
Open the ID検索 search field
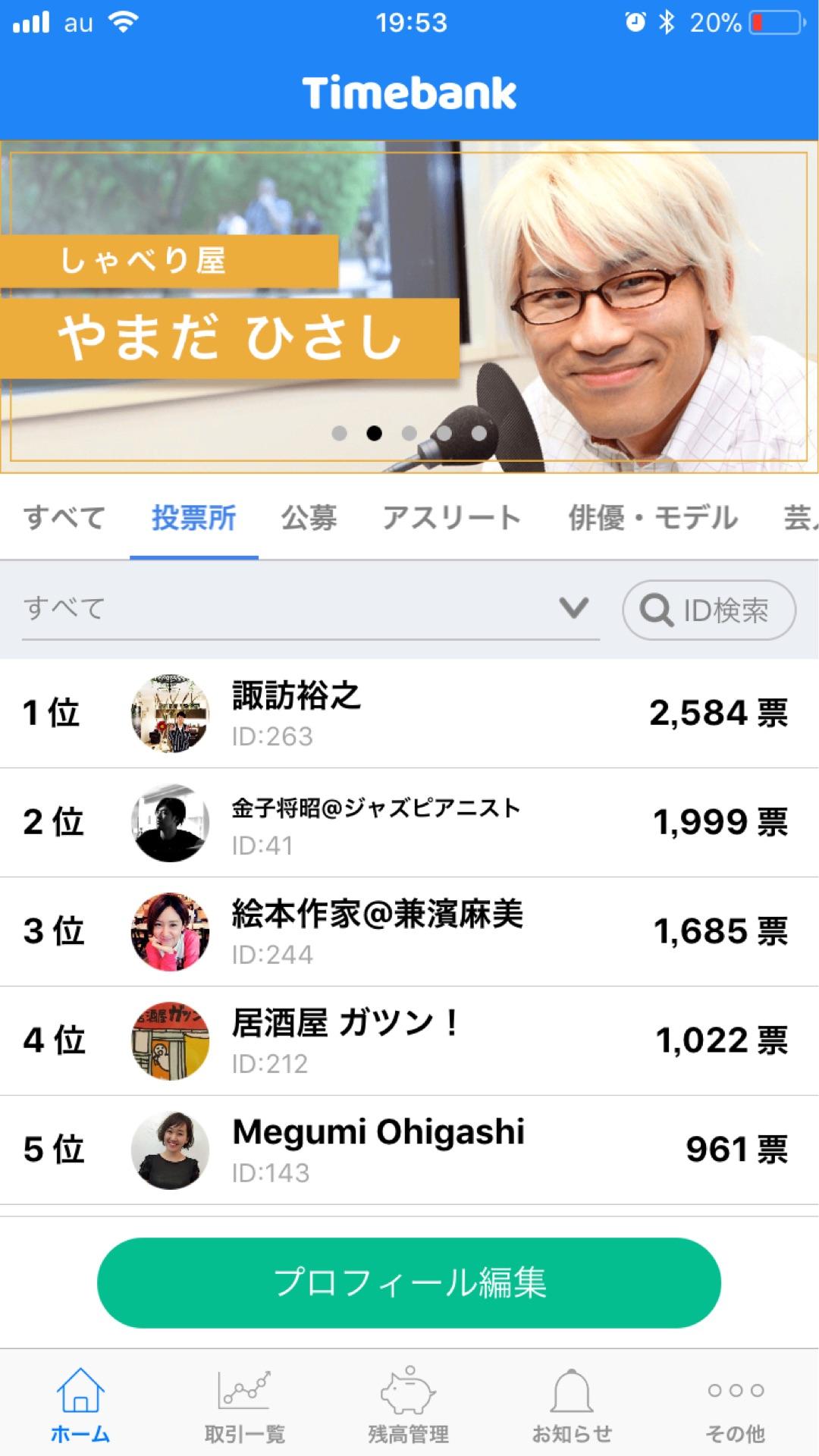tap(708, 610)
